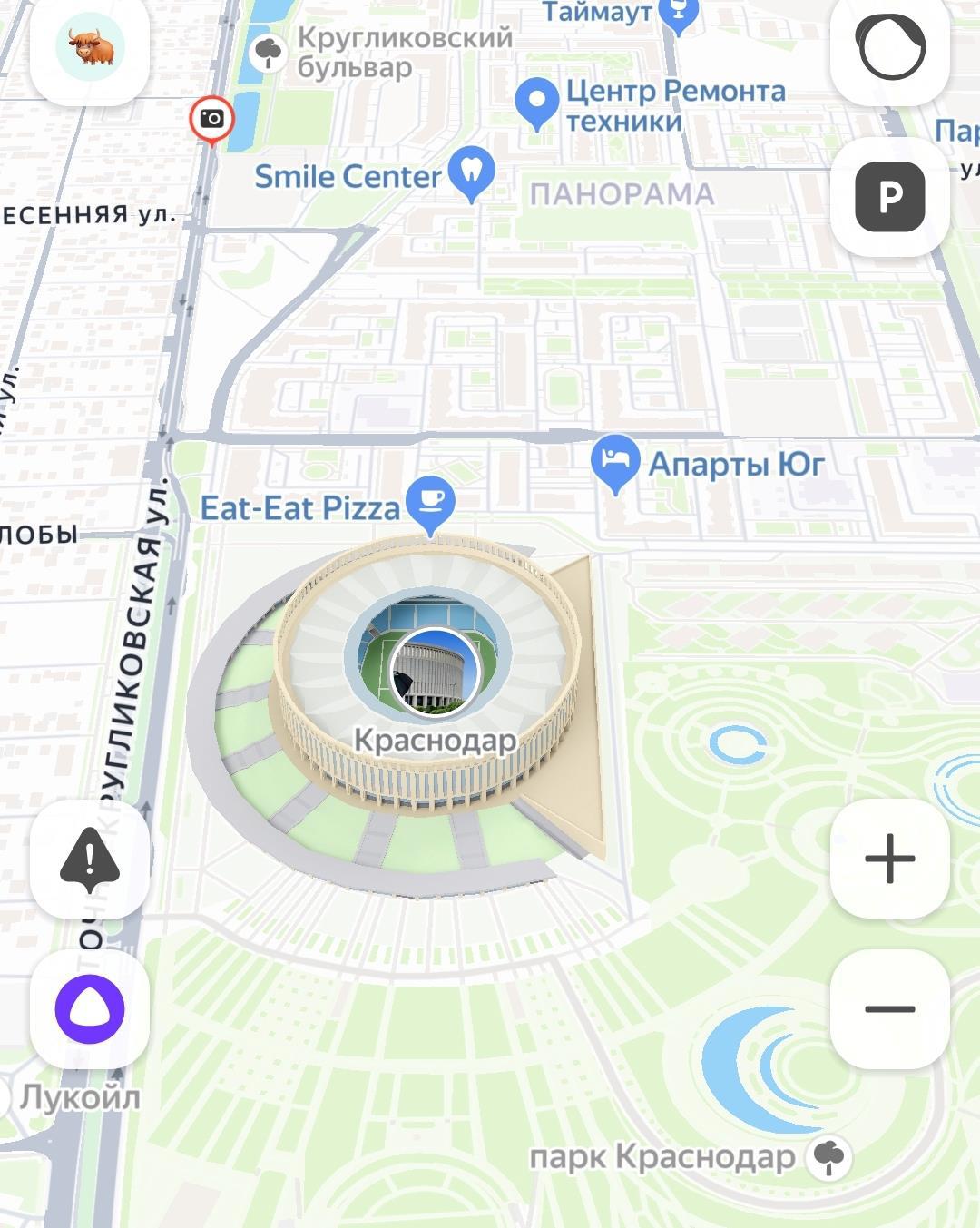Zoom out with the minus button
980x1228 pixels.
coord(889,1008)
